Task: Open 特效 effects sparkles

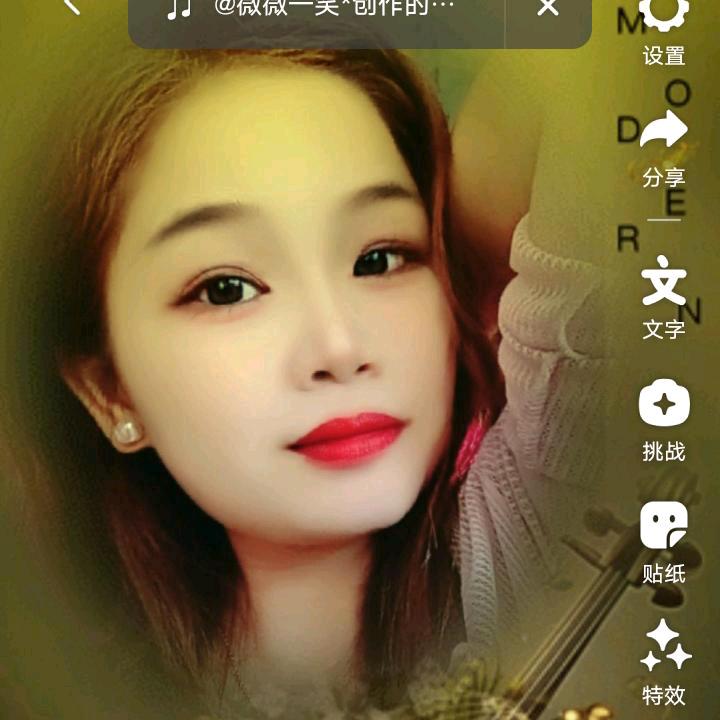Action: coord(665,660)
